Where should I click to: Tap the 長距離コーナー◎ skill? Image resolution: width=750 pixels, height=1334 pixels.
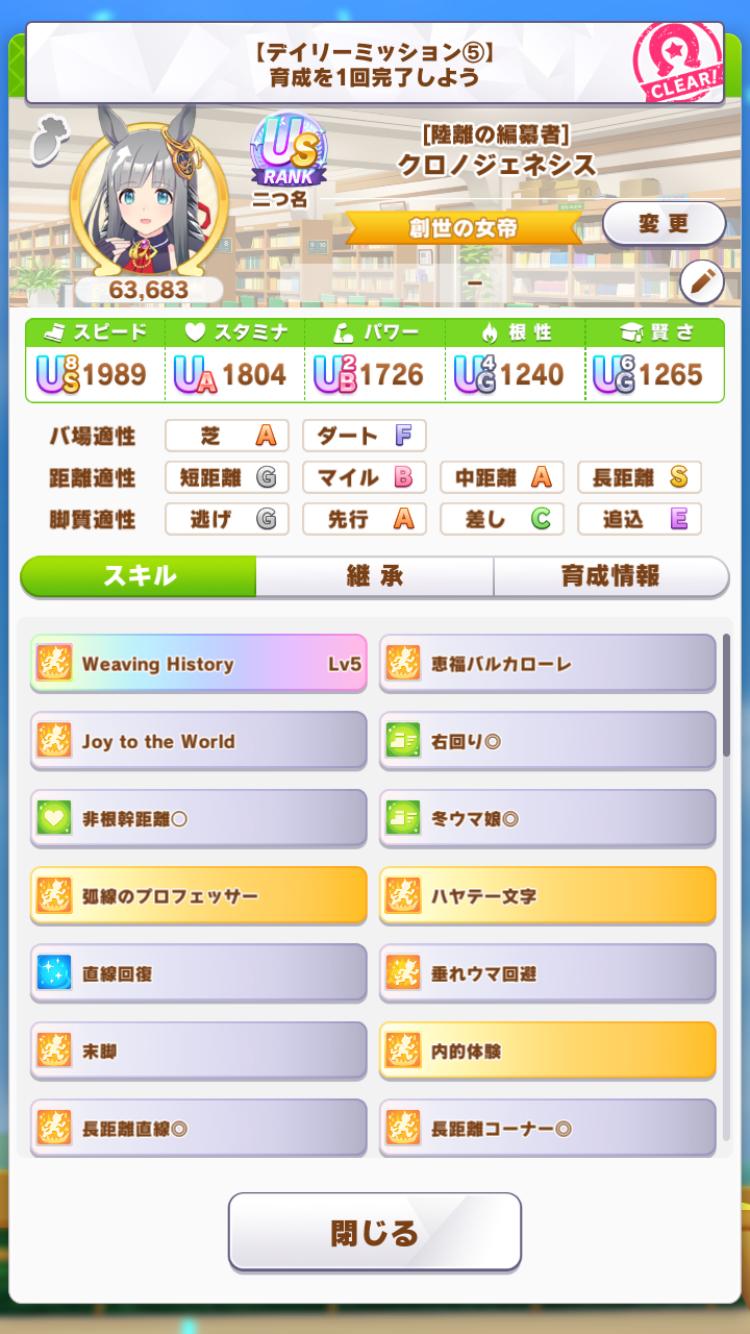pos(548,1128)
